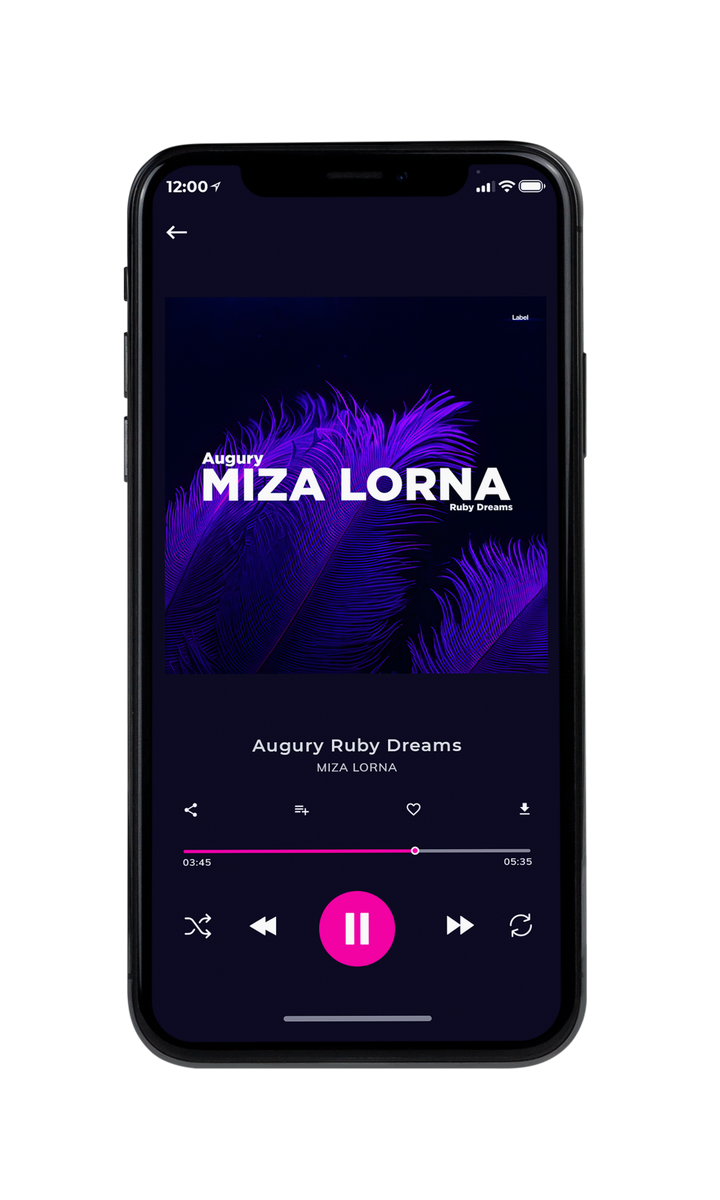Add this track to a playlist

(x=301, y=810)
